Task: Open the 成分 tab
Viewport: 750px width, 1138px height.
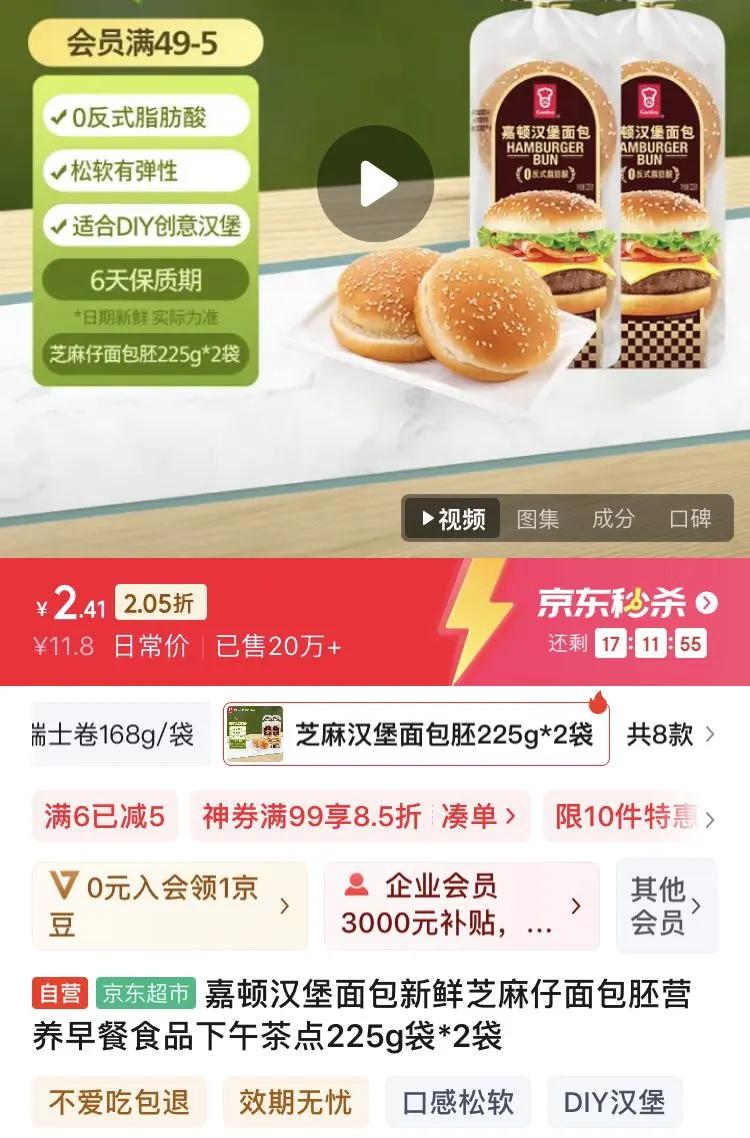Action: [x=613, y=519]
